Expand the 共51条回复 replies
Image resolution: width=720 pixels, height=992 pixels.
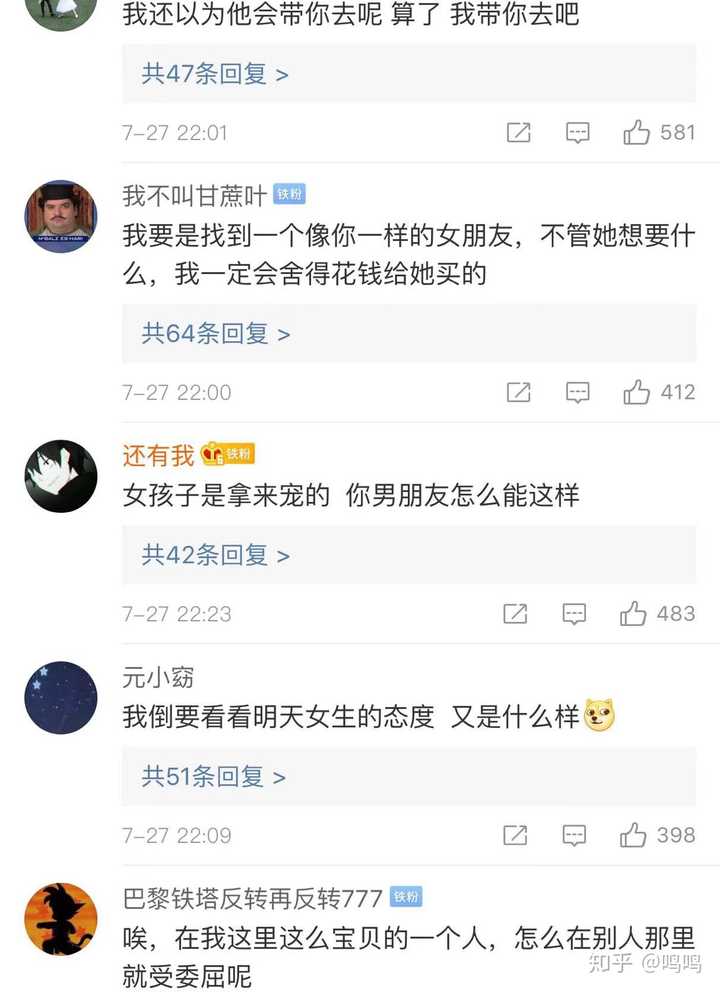click(213, 776)
